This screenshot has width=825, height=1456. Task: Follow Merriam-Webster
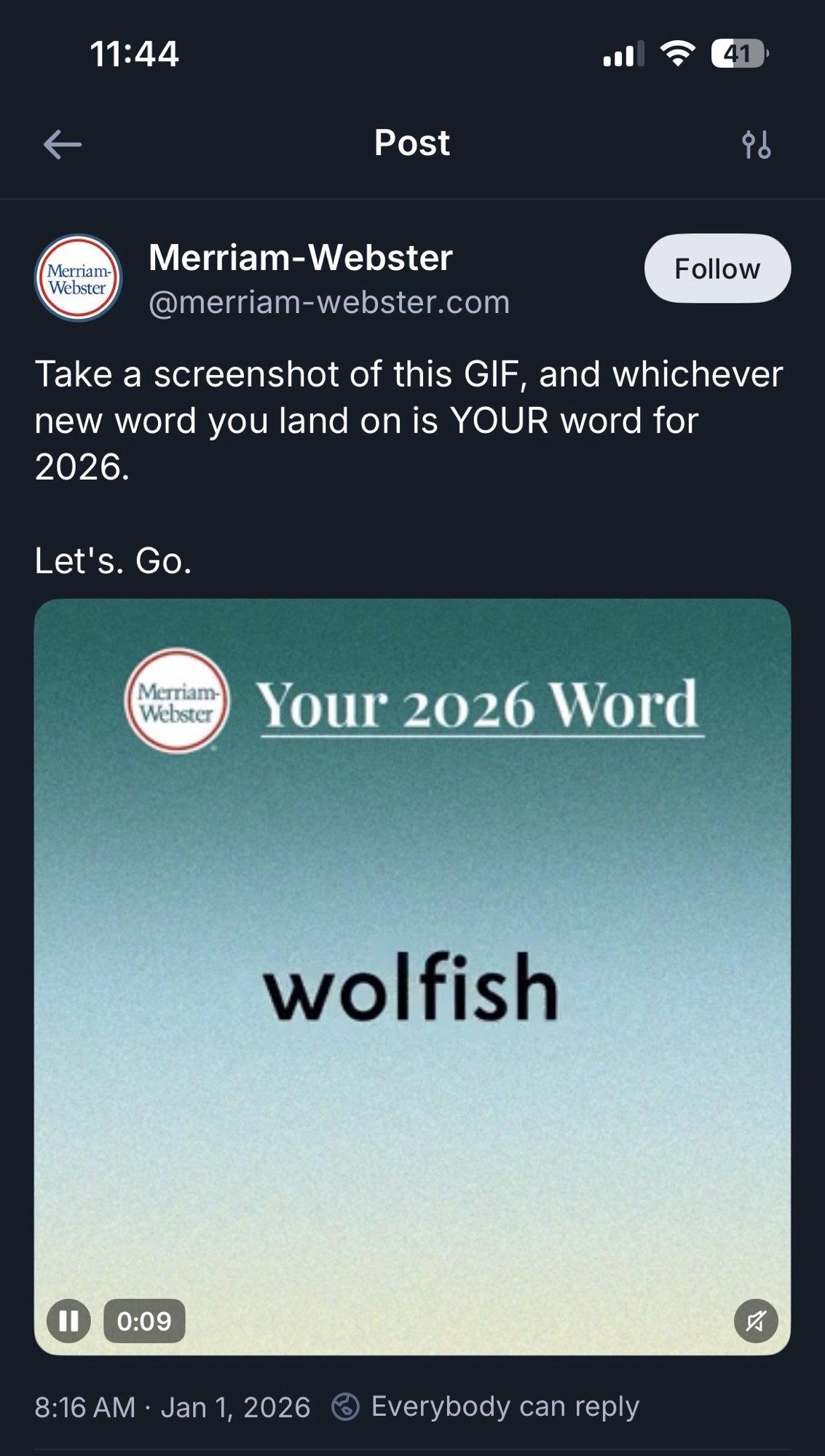click(x=717, y=269)
